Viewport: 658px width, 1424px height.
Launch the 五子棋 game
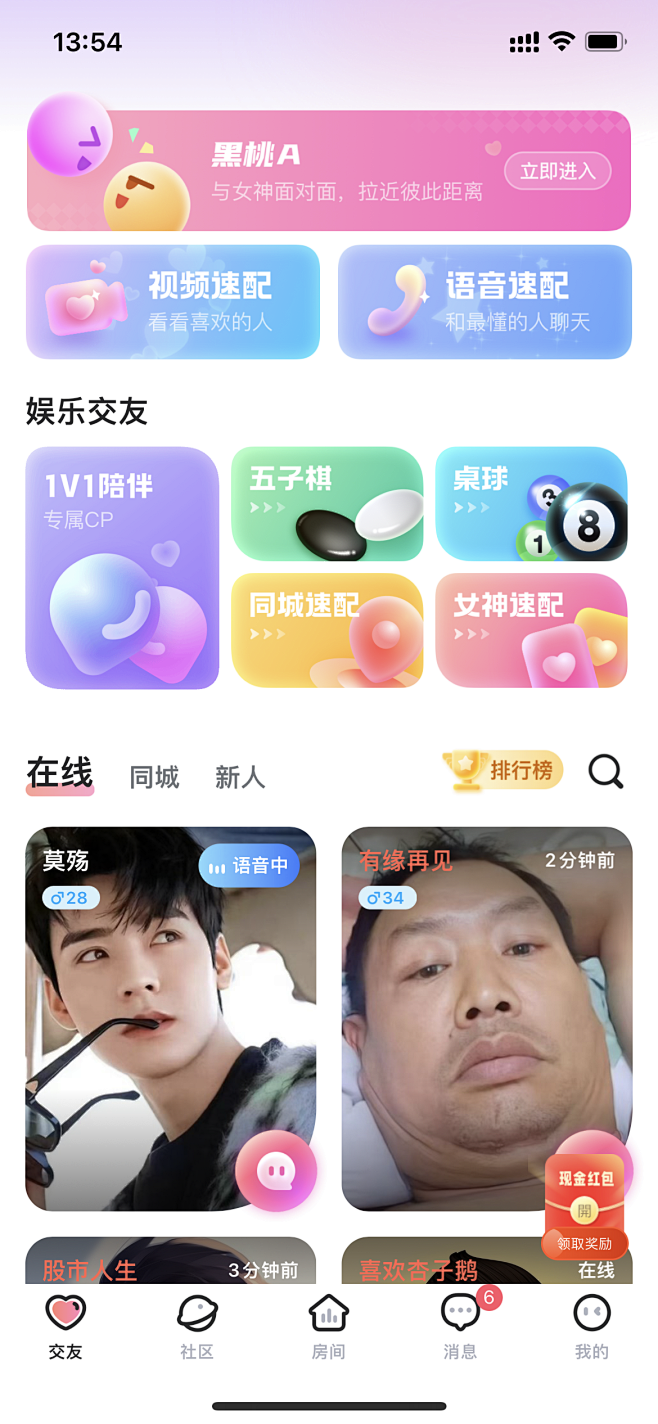[327, 504]
